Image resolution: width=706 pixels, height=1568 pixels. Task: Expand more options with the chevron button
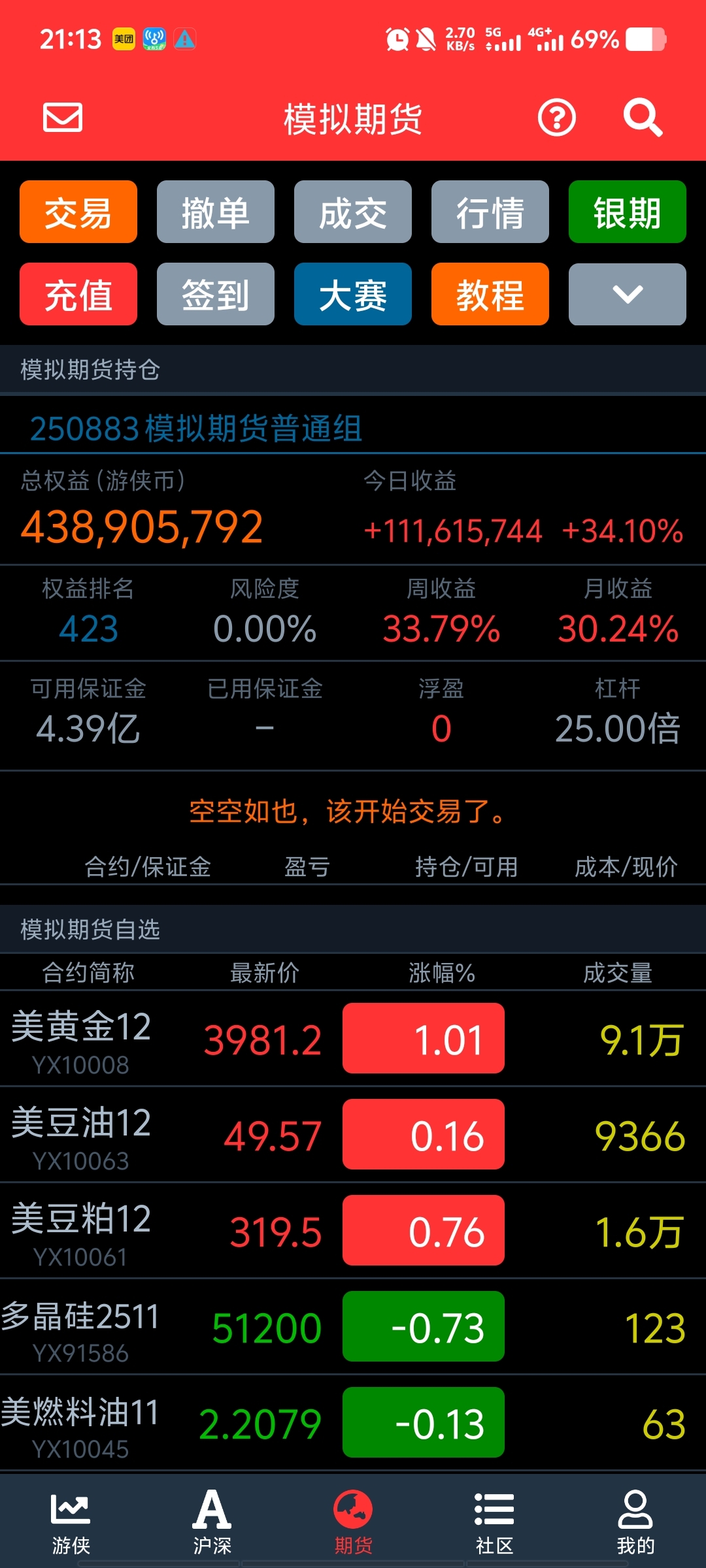[x=628, y=295]
